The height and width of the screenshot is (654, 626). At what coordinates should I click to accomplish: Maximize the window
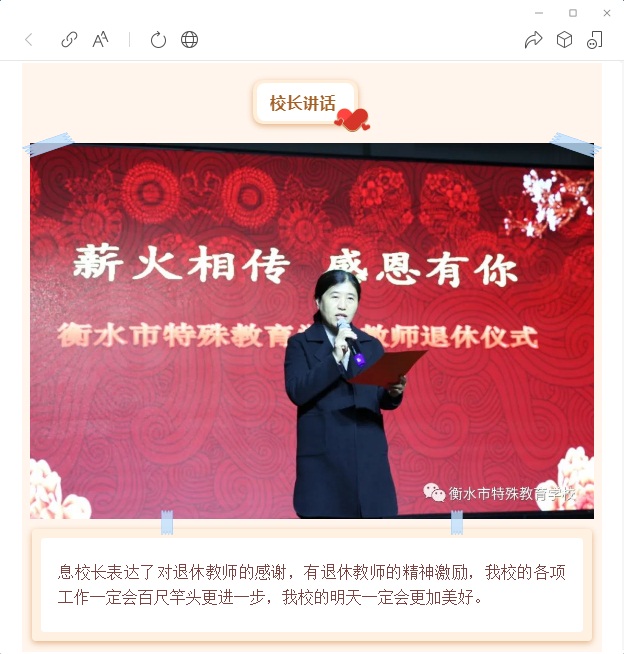pyautogui.click(x=573, y=13)
